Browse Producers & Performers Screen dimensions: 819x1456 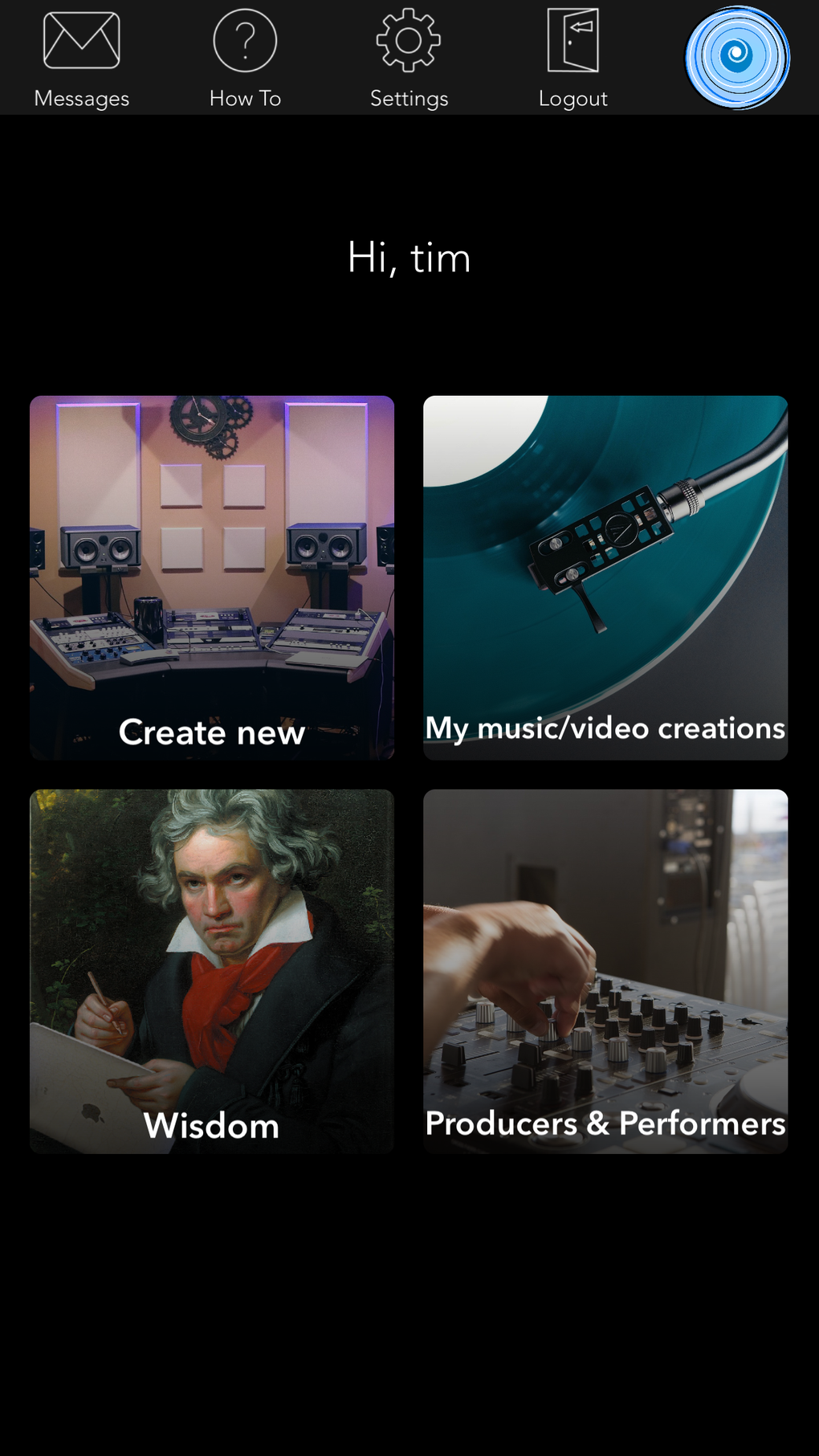point(605,971)
